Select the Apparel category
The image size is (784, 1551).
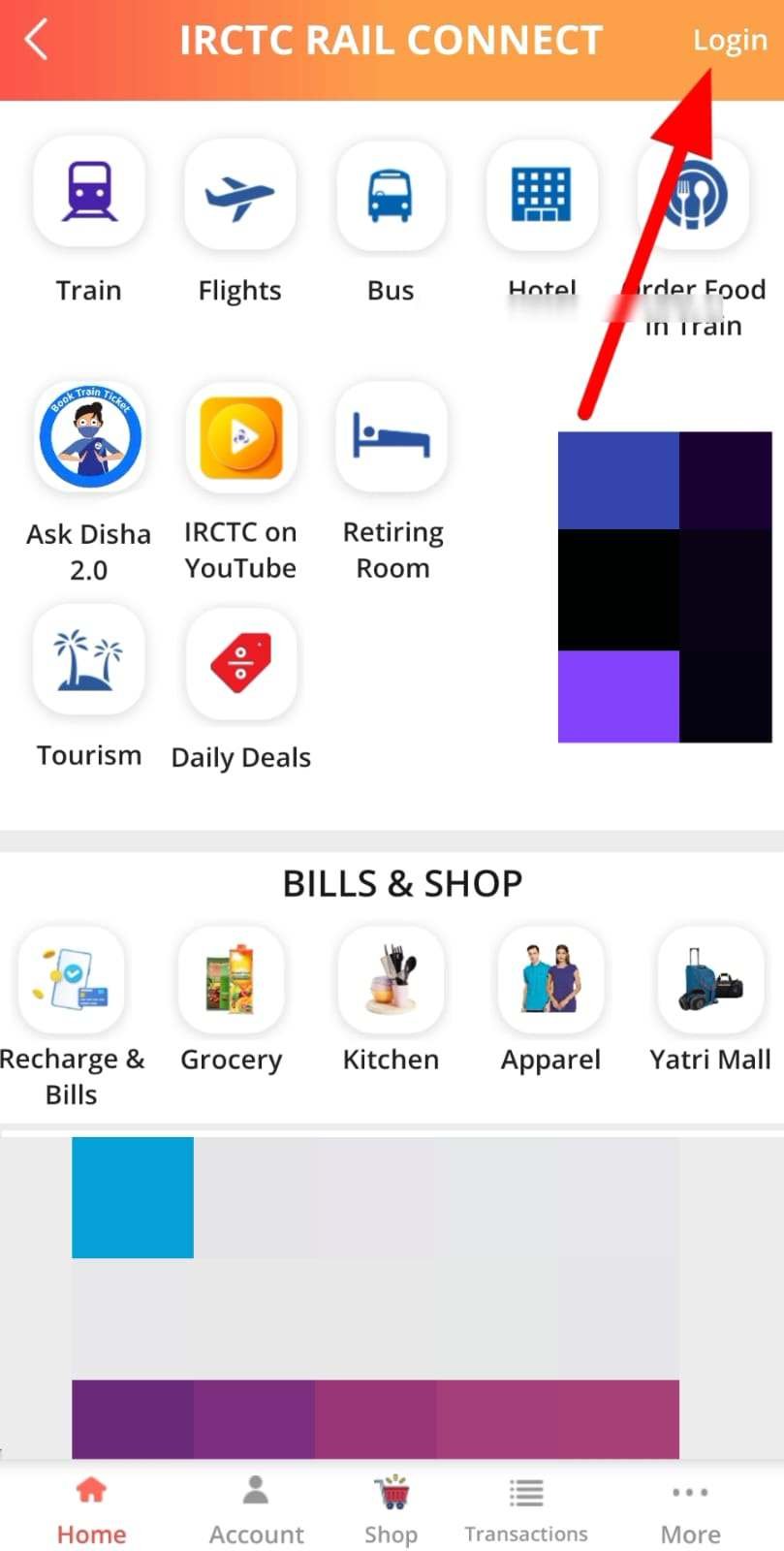549,979
